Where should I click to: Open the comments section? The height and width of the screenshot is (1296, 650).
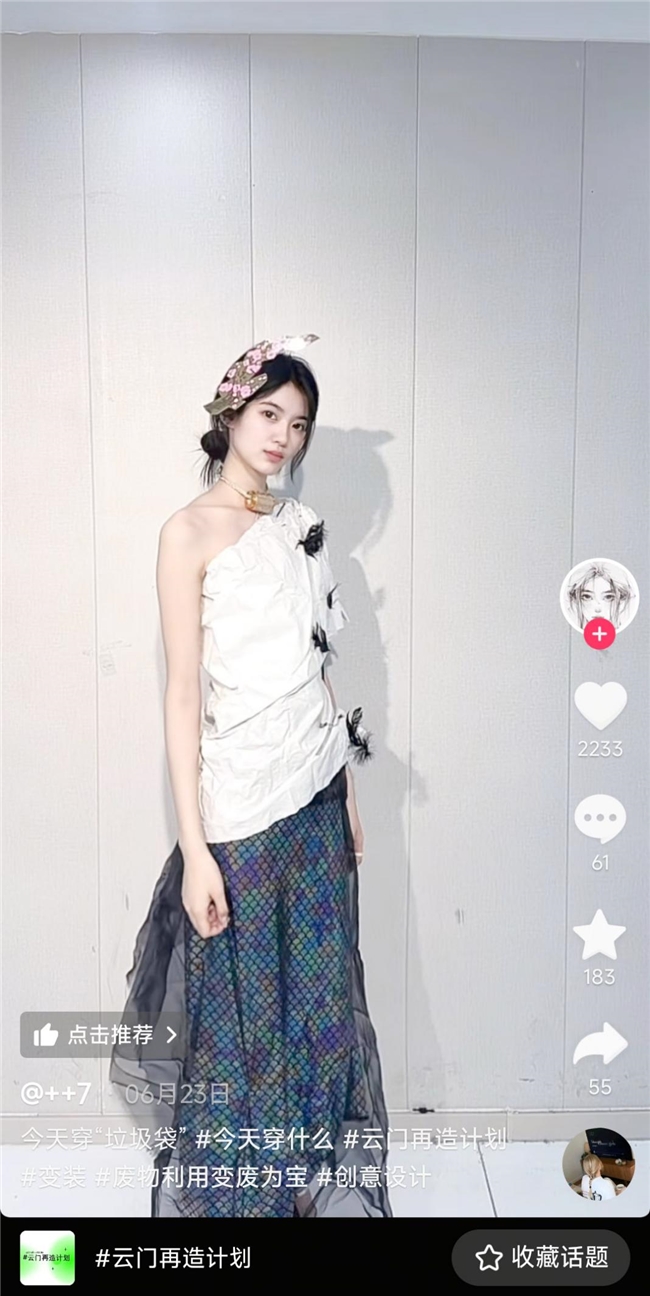click(600, 819)
